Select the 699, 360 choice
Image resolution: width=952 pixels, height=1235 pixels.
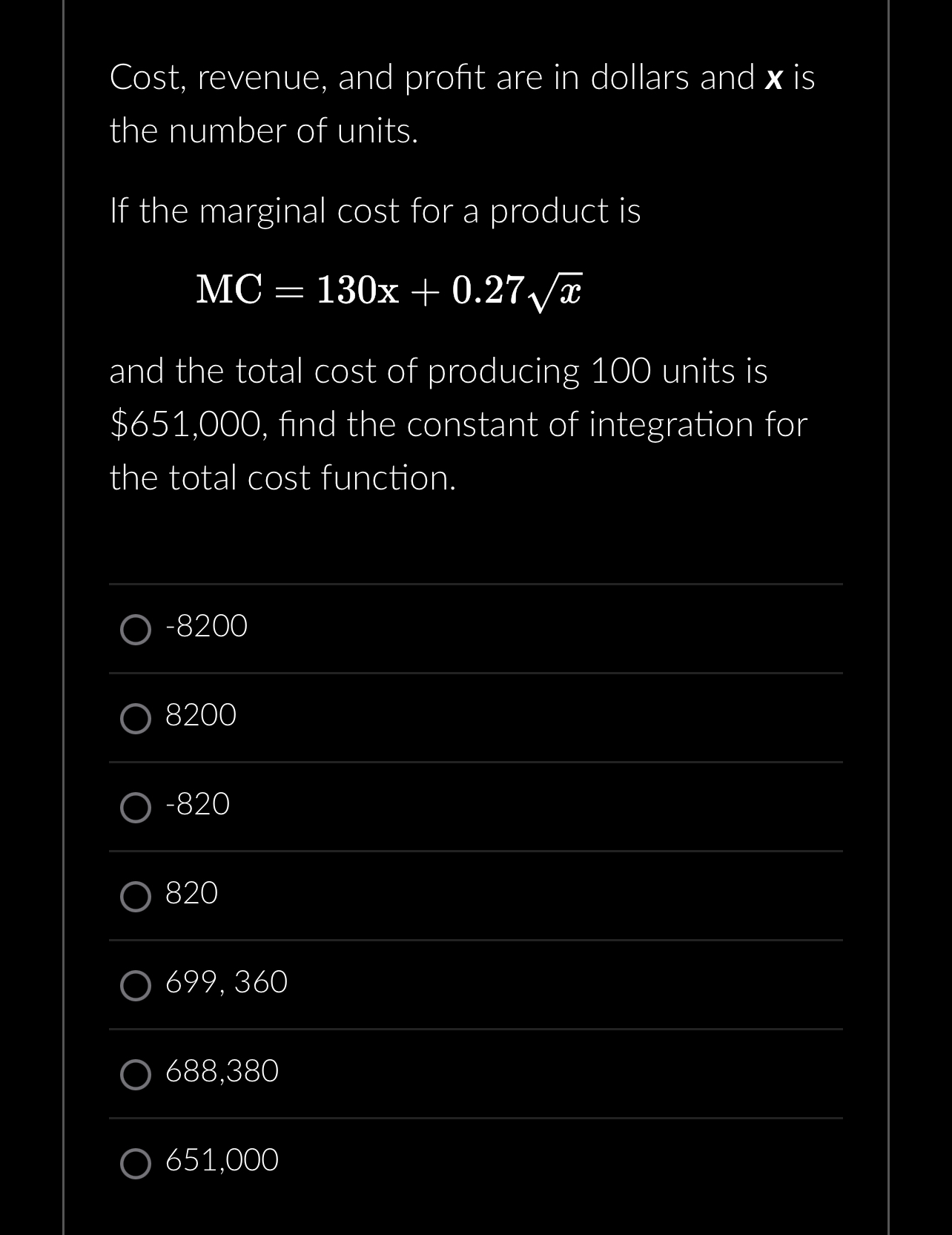tap(136, 985)
